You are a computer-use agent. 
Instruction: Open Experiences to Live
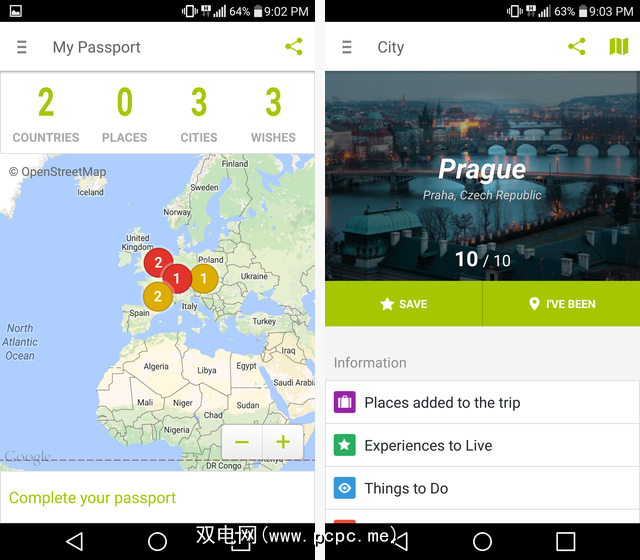coord(482,446)
